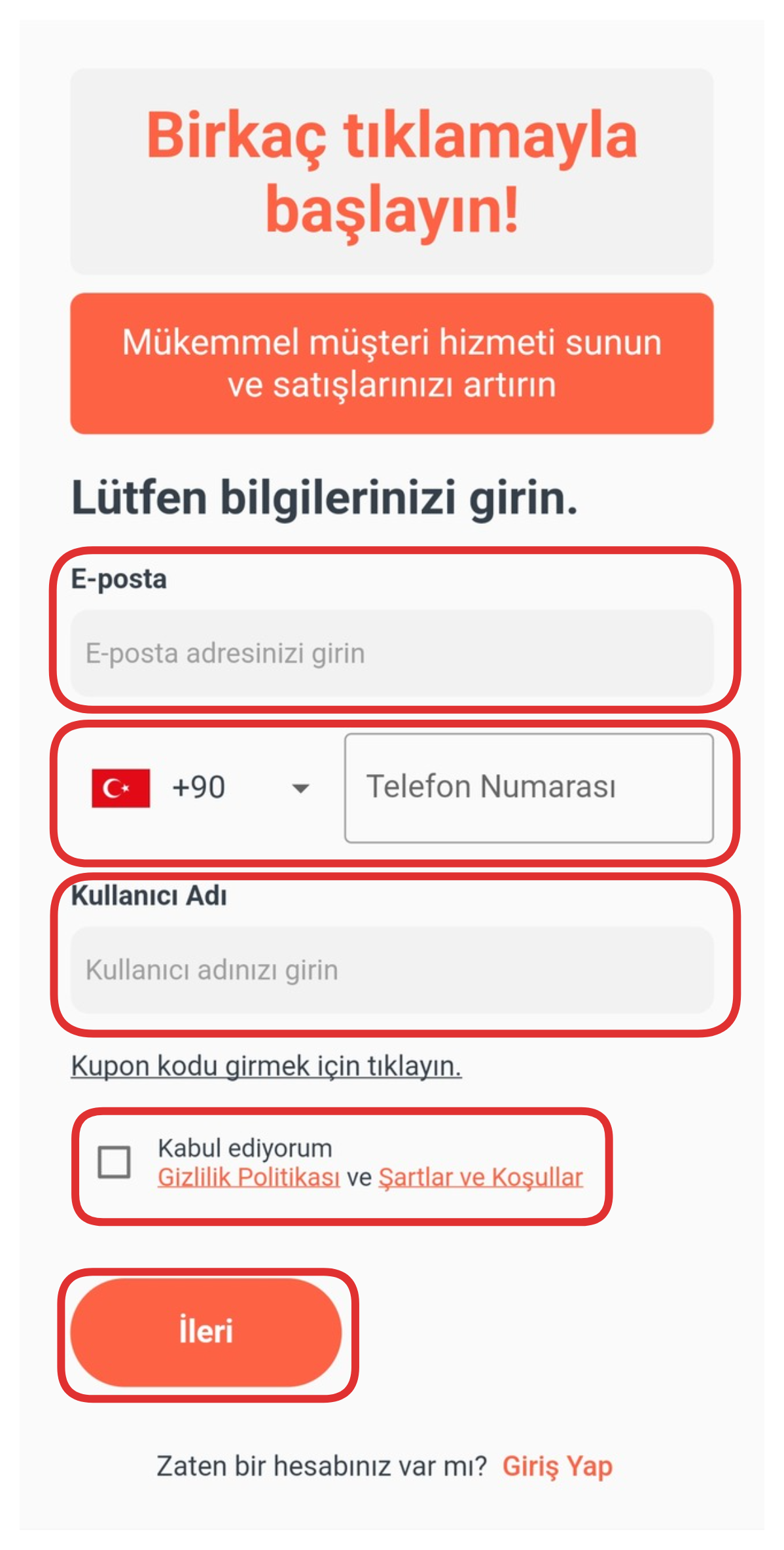Tap the İleri button

point(206,1332)
